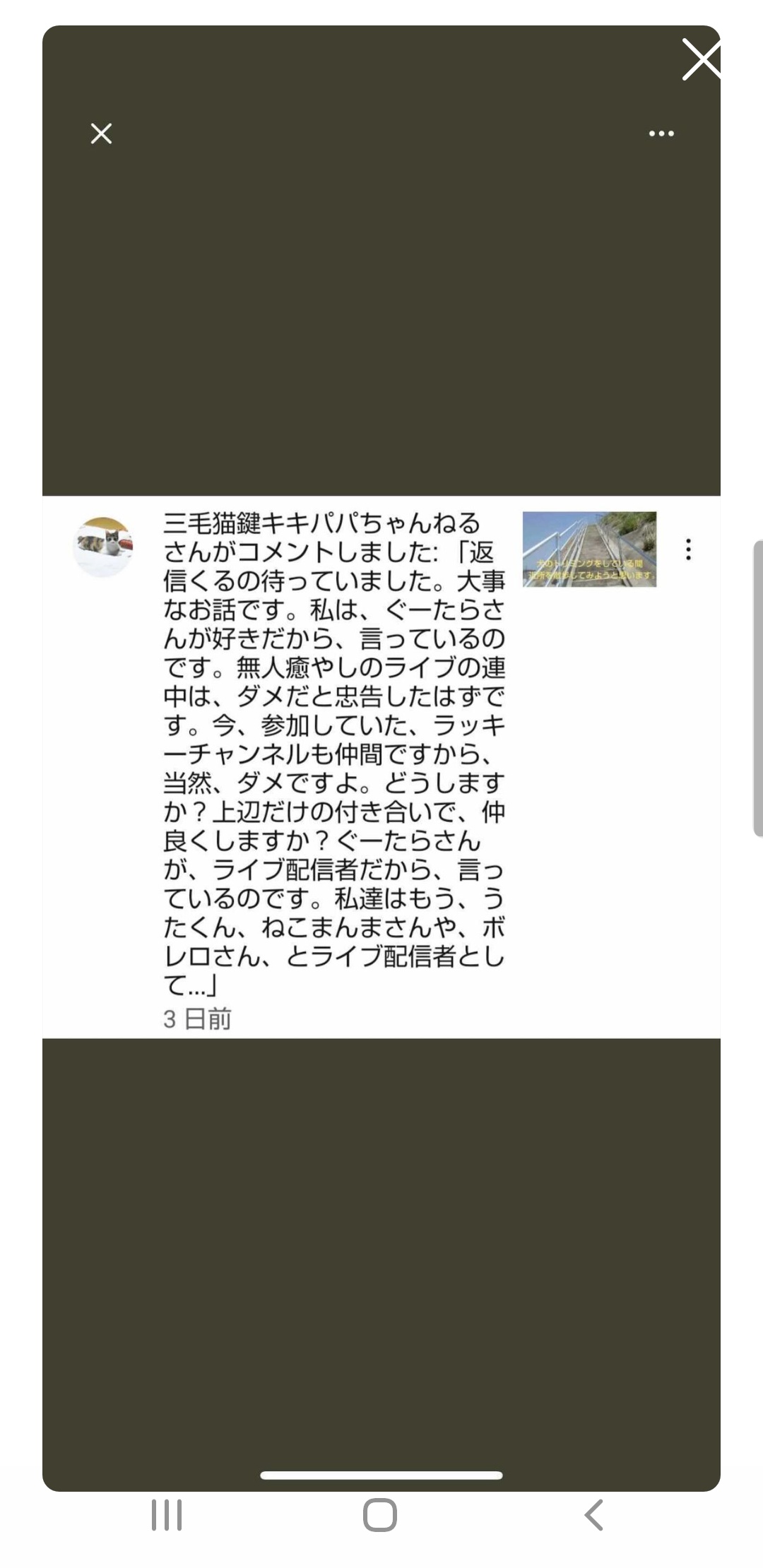Open the staircase video thumbnail

[x=589, y=549]
